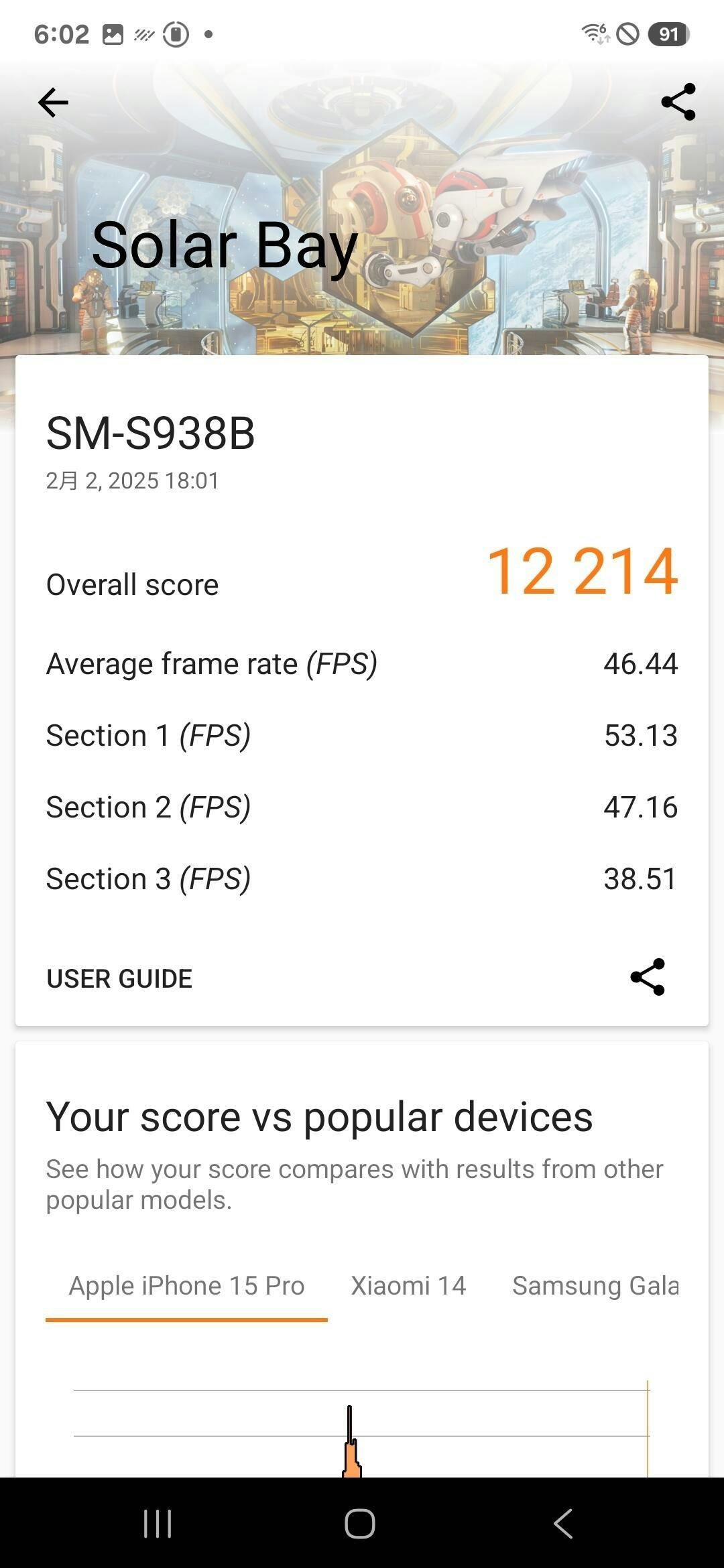Go back using the top-left arrow
This screenshot has width=724, height=1568.
53,103
